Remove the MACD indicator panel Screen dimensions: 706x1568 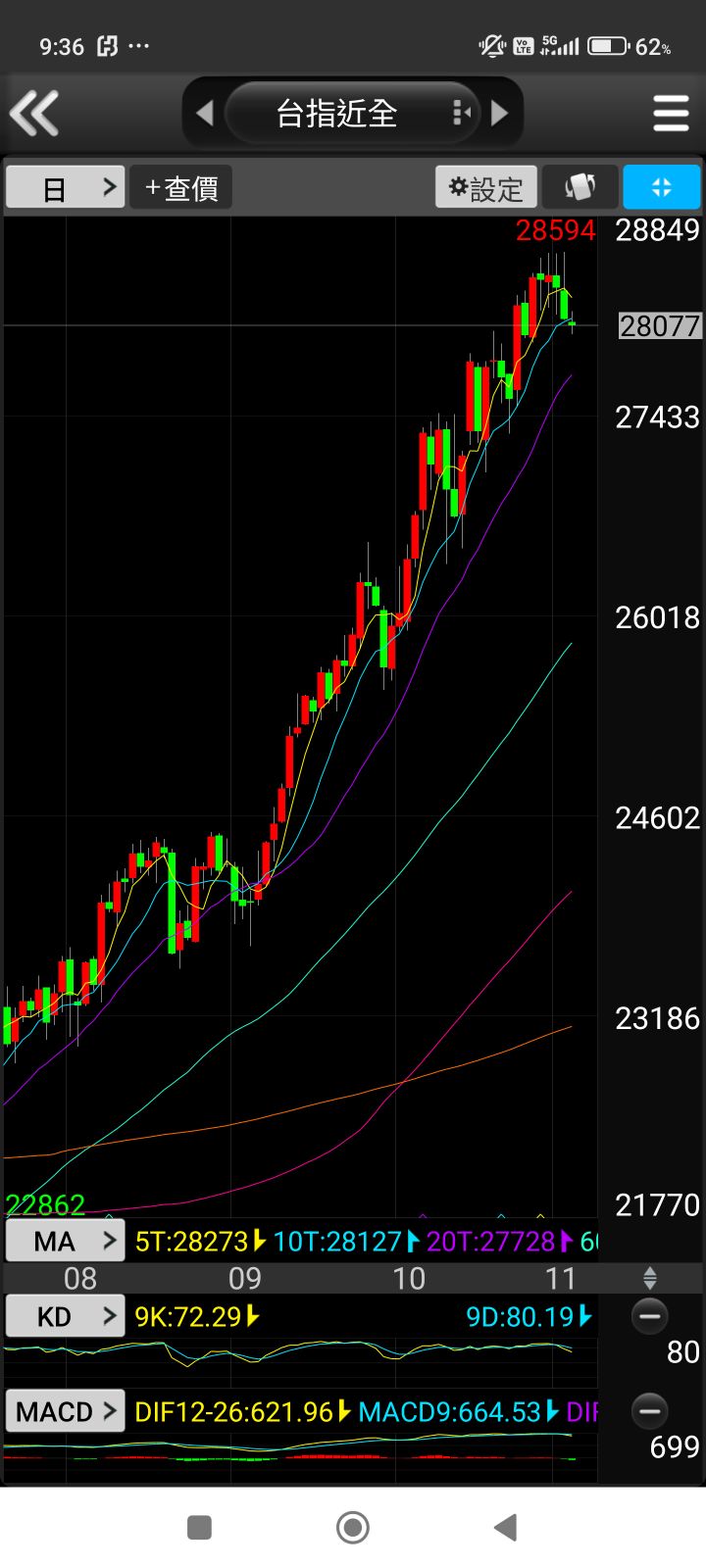[x=649, y=1411]
